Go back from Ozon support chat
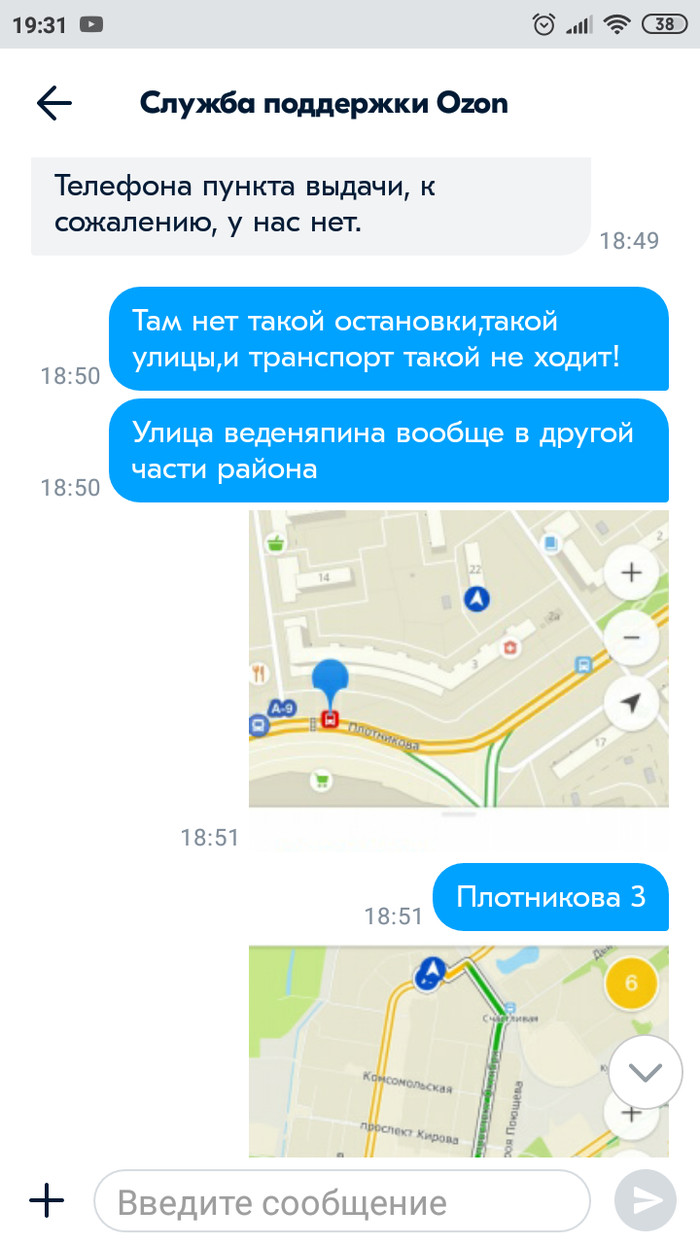The height and width of the screenshot is (1244, 700). pos(54,103)
